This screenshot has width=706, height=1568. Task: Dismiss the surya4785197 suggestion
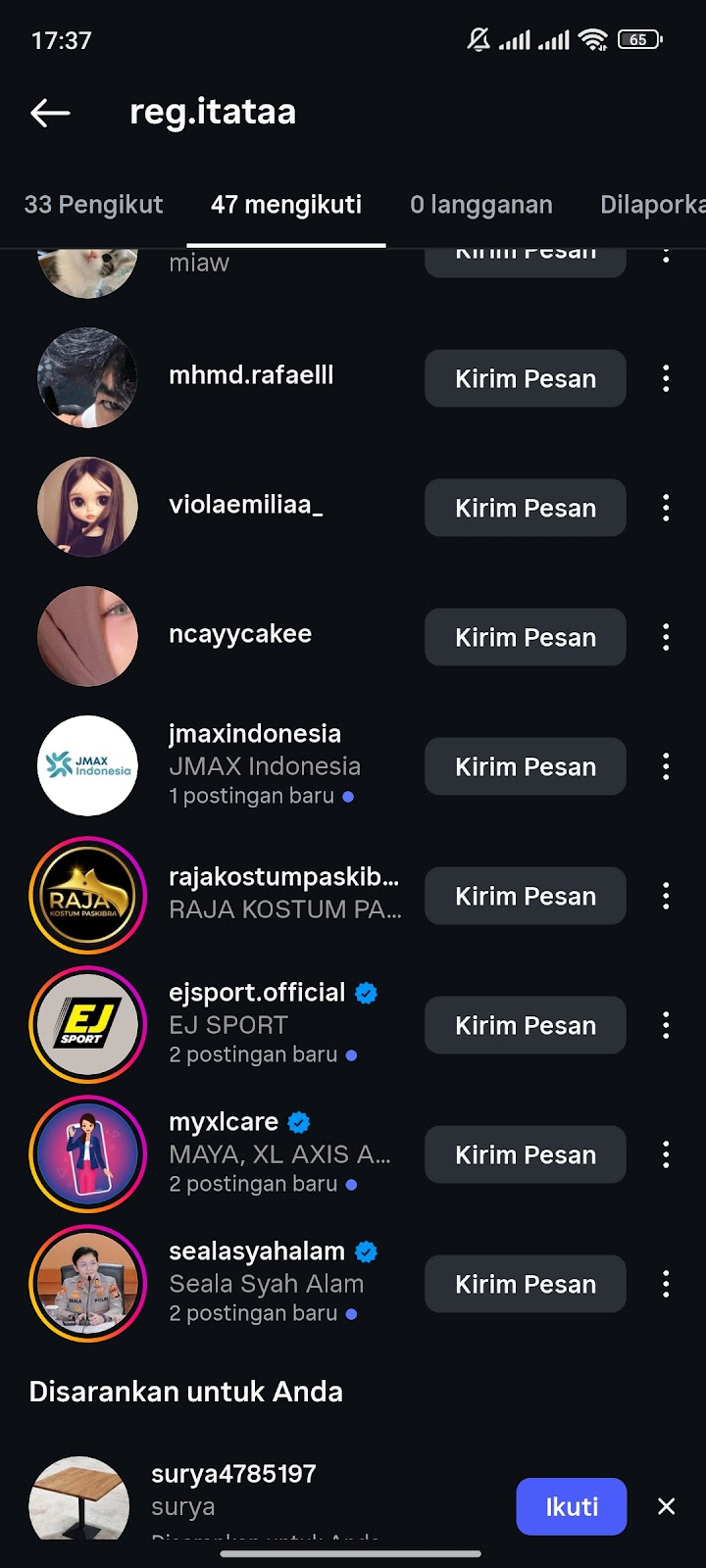point(666,1506)
